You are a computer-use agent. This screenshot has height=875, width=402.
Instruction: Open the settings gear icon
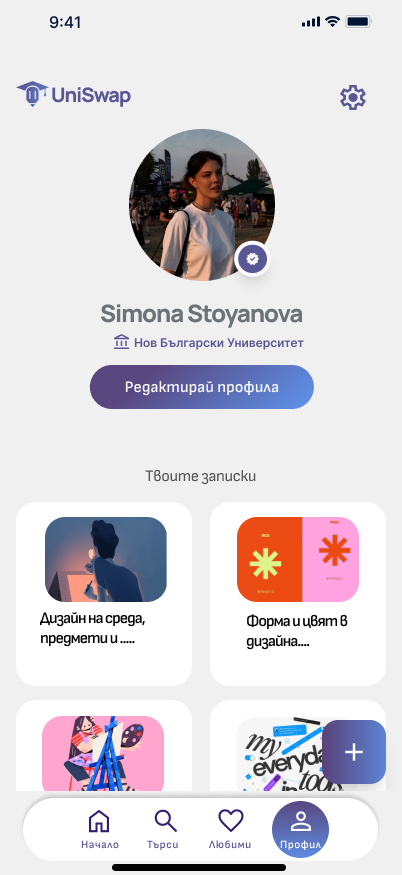pos(353,98)
